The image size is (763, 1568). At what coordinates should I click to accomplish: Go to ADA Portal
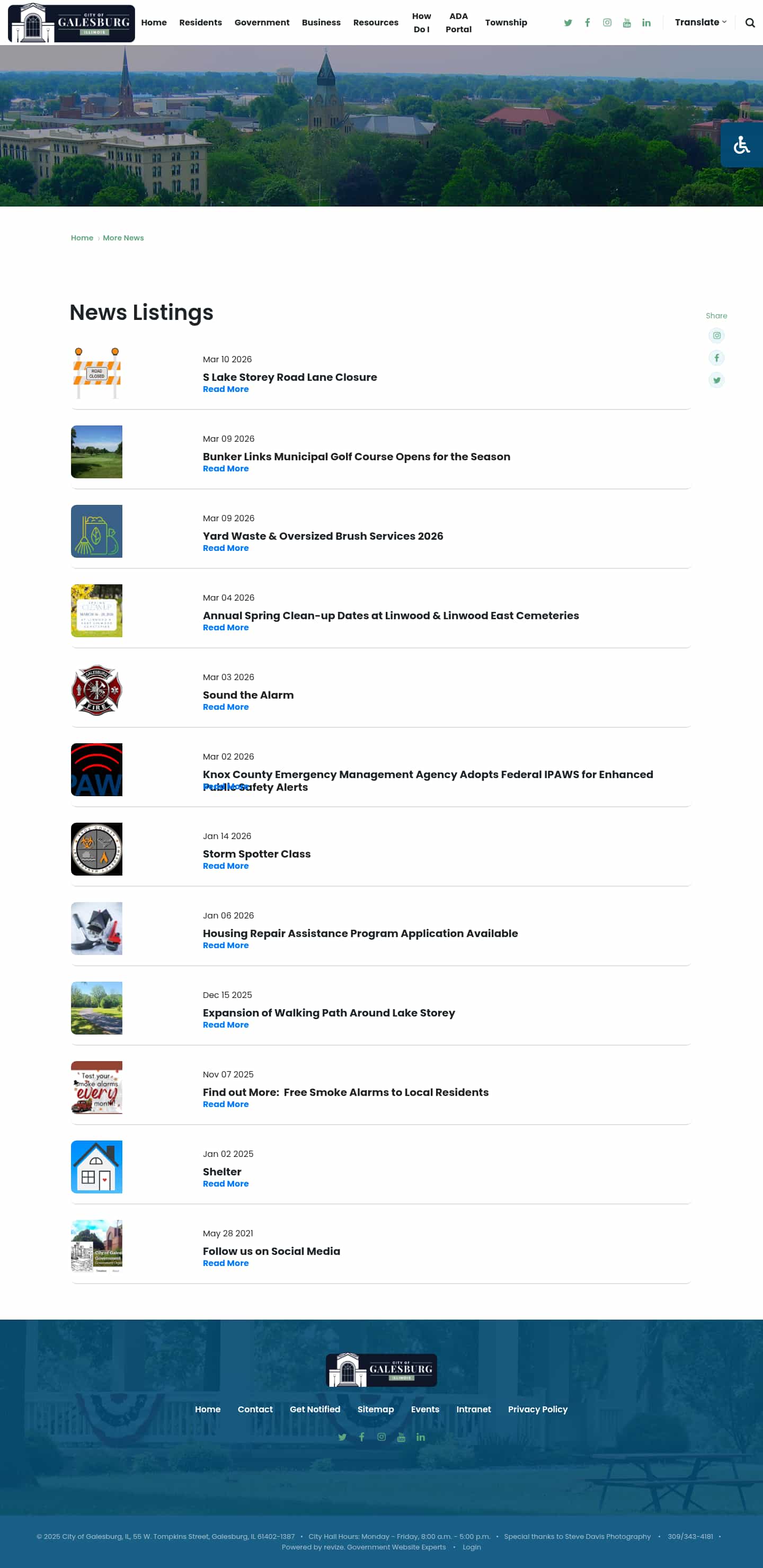point(458,23)
